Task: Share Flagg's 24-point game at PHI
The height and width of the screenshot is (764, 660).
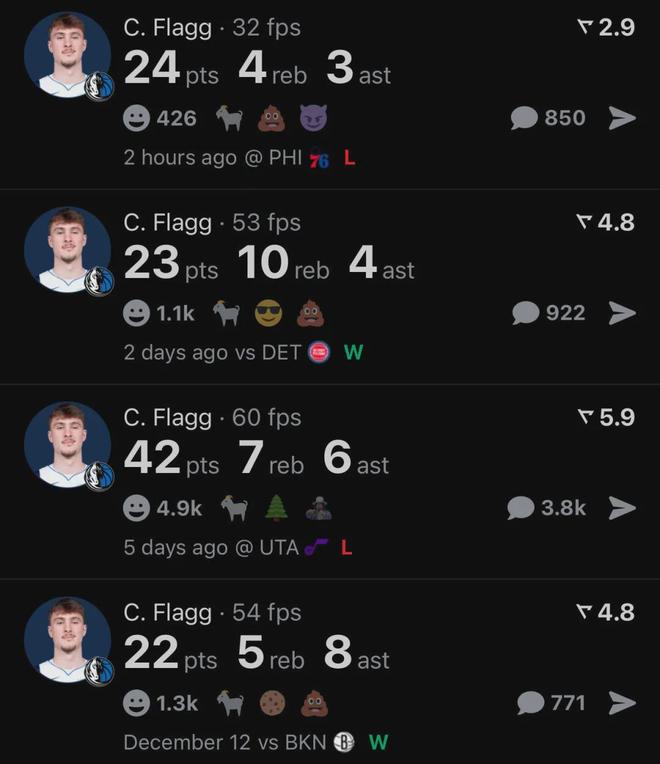Action: pos(622,118)
